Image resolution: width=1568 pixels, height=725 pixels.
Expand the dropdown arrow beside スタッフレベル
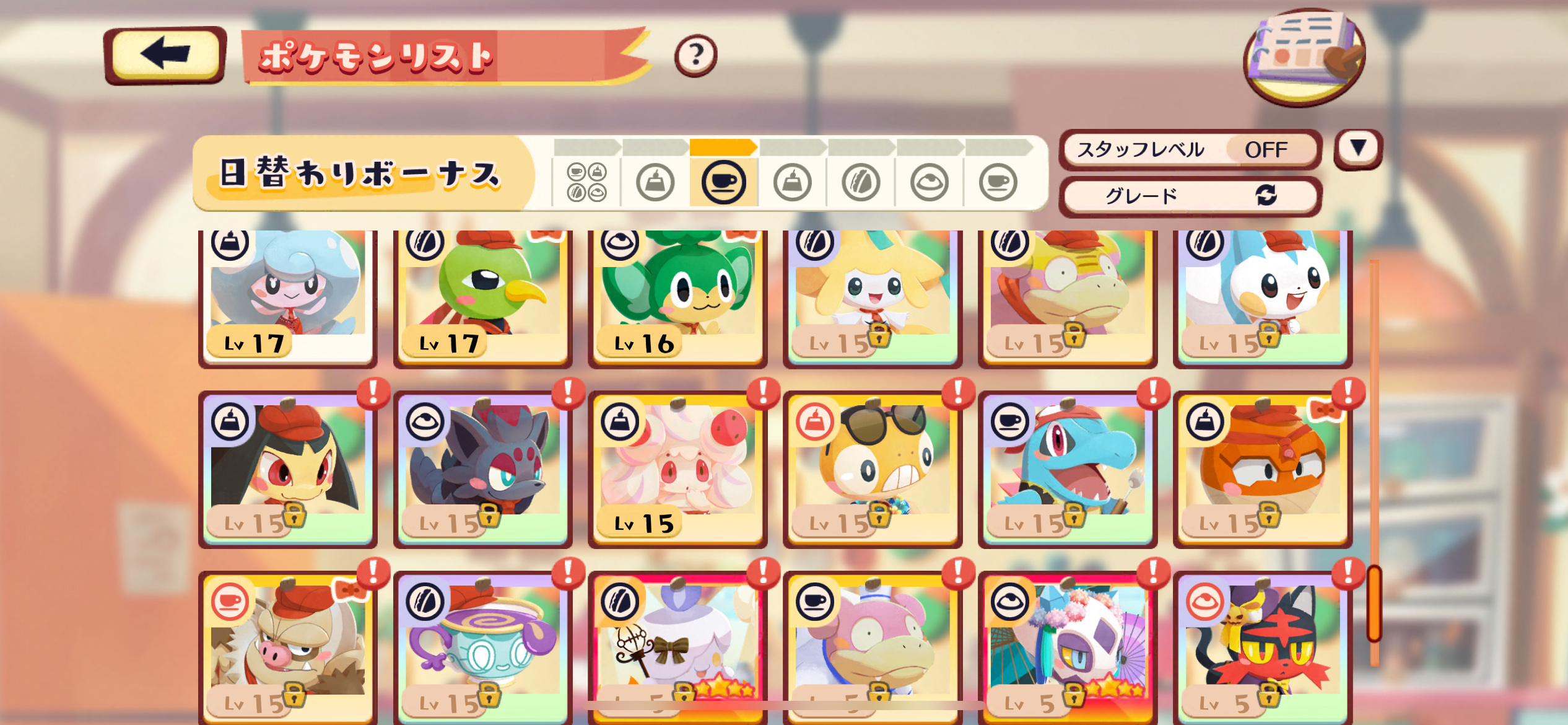coord(1358,149)
